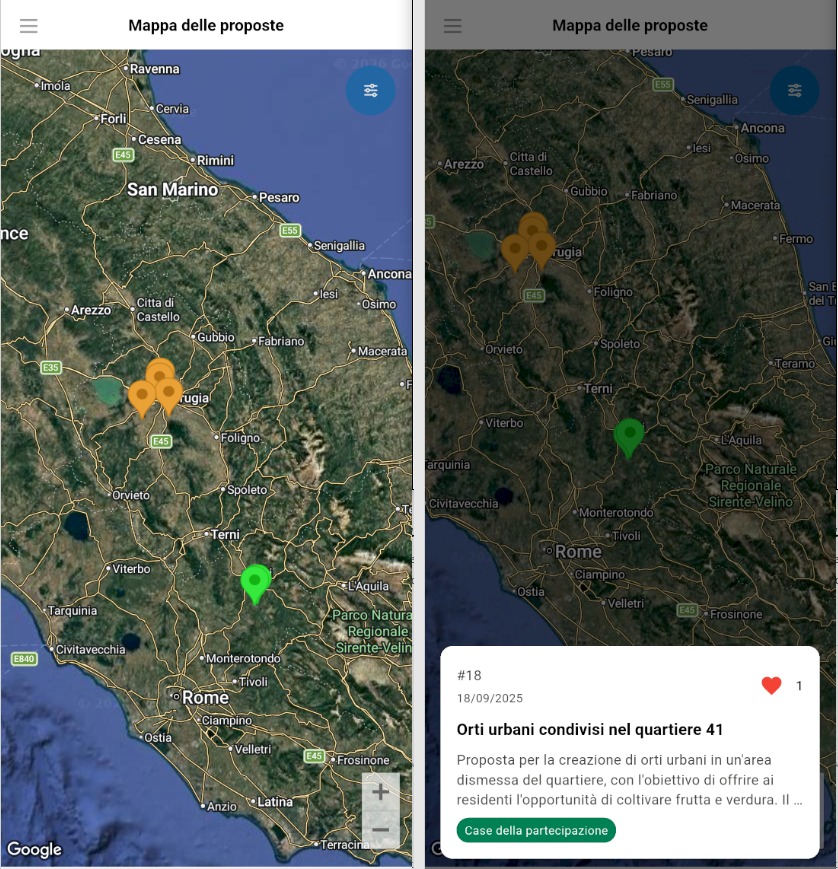This screenshot has width=838, height=869.
Task: Like proposal #18 with the heart icon
Action: tap(771, 686)
